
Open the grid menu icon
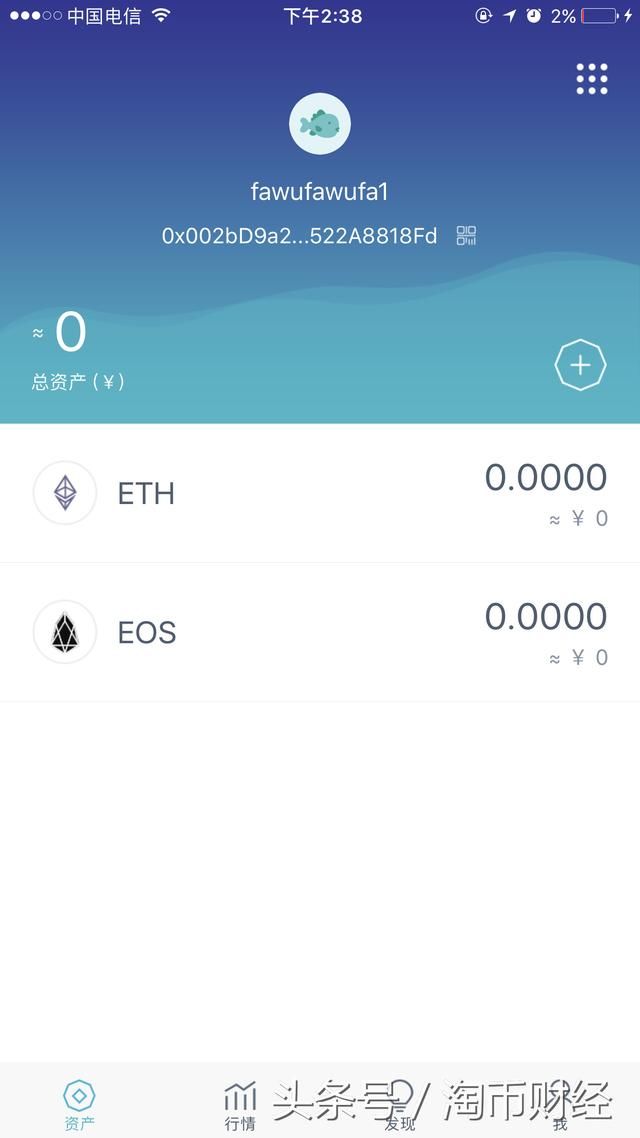coord(591,79)
